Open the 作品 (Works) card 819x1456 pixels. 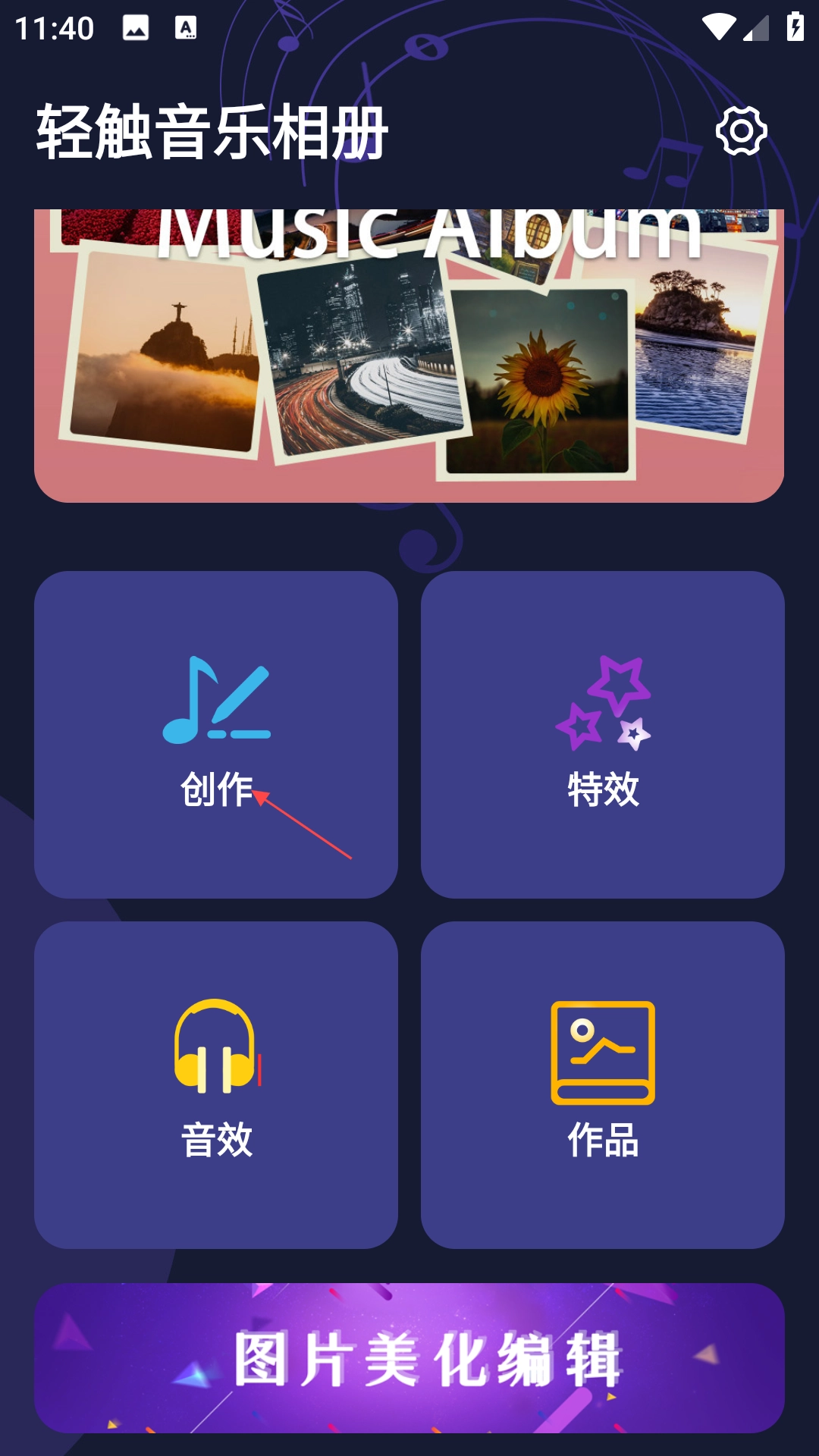click(603, 1084)
